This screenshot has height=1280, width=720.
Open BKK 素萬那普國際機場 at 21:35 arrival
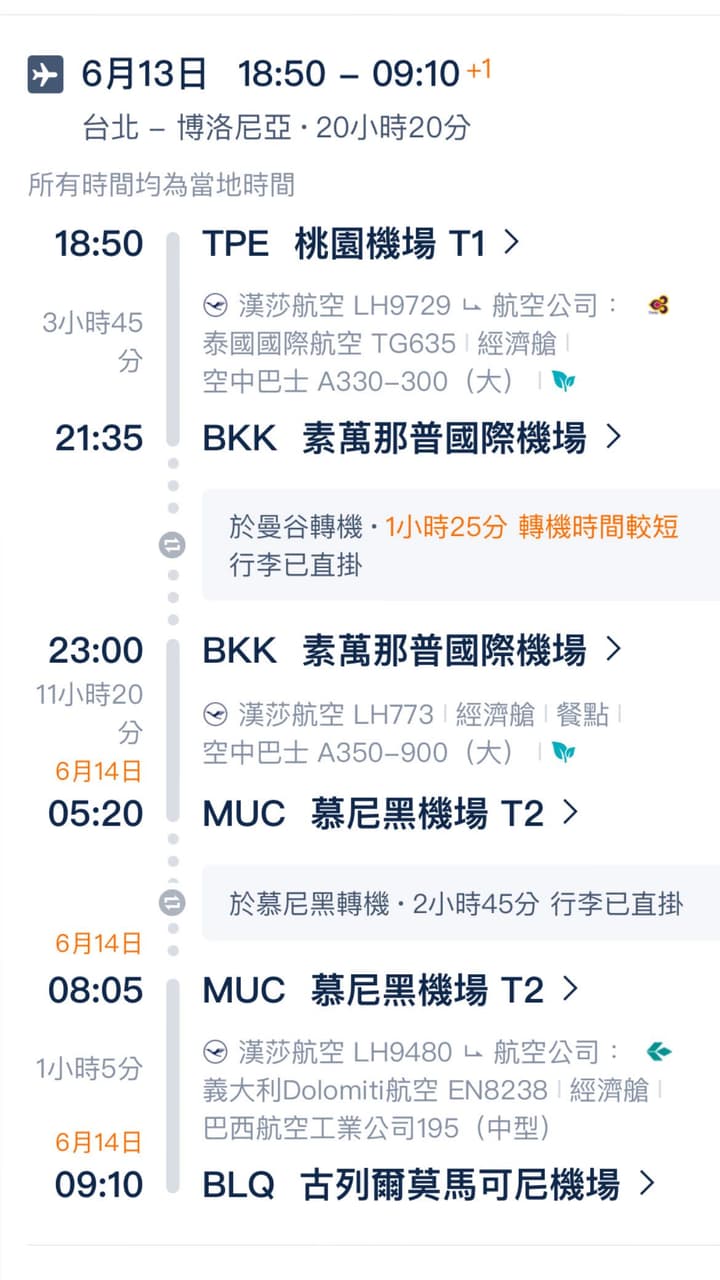pos(412,437)
